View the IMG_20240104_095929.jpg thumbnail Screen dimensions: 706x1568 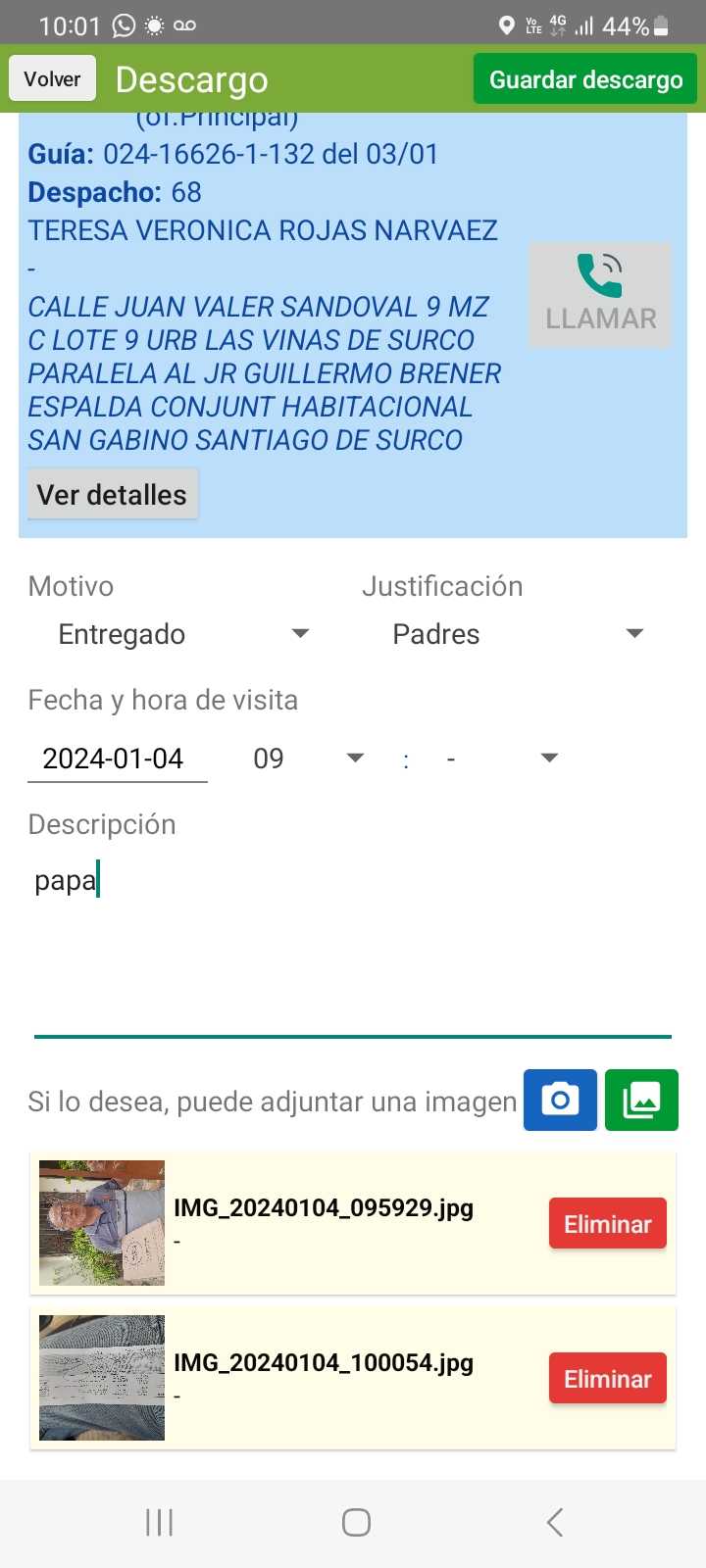102,1223
